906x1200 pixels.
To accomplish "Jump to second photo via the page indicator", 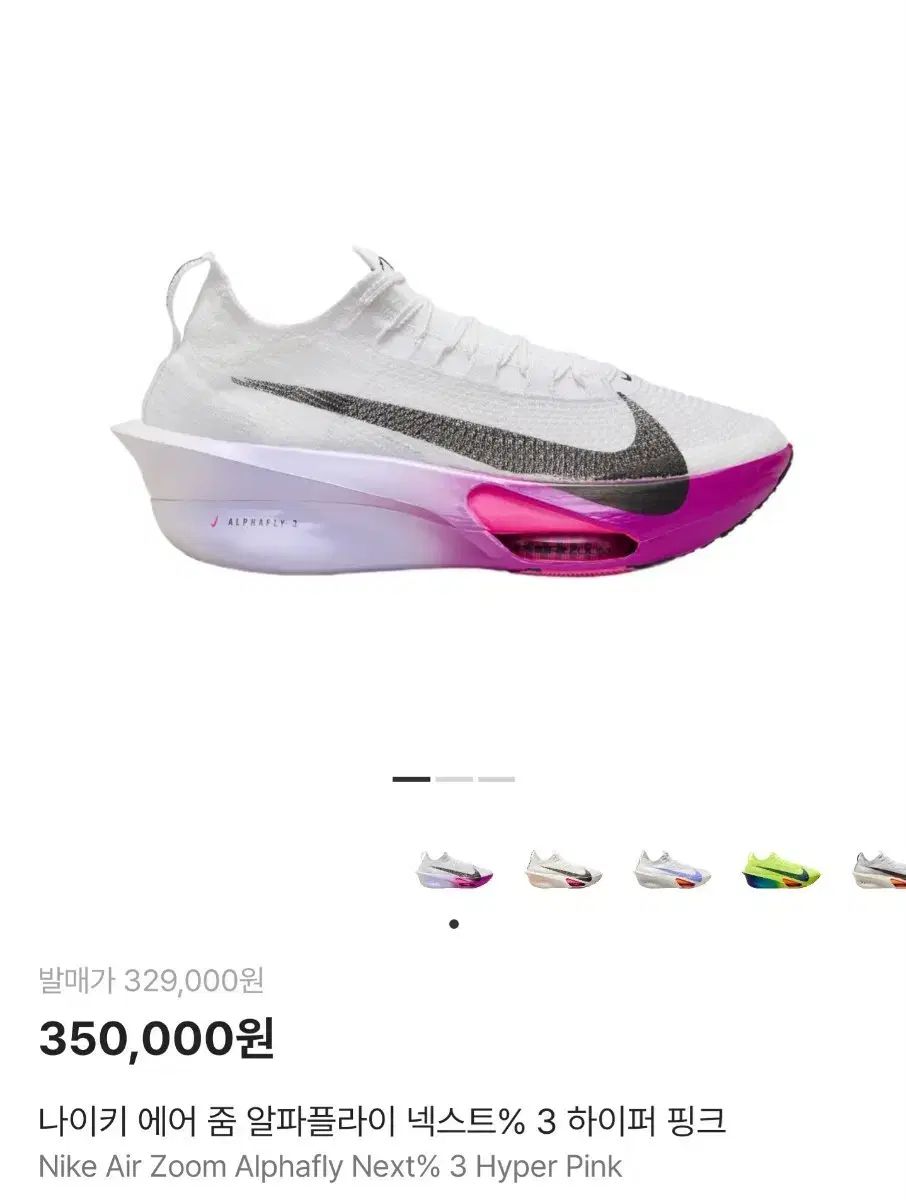I will (454, 779).
